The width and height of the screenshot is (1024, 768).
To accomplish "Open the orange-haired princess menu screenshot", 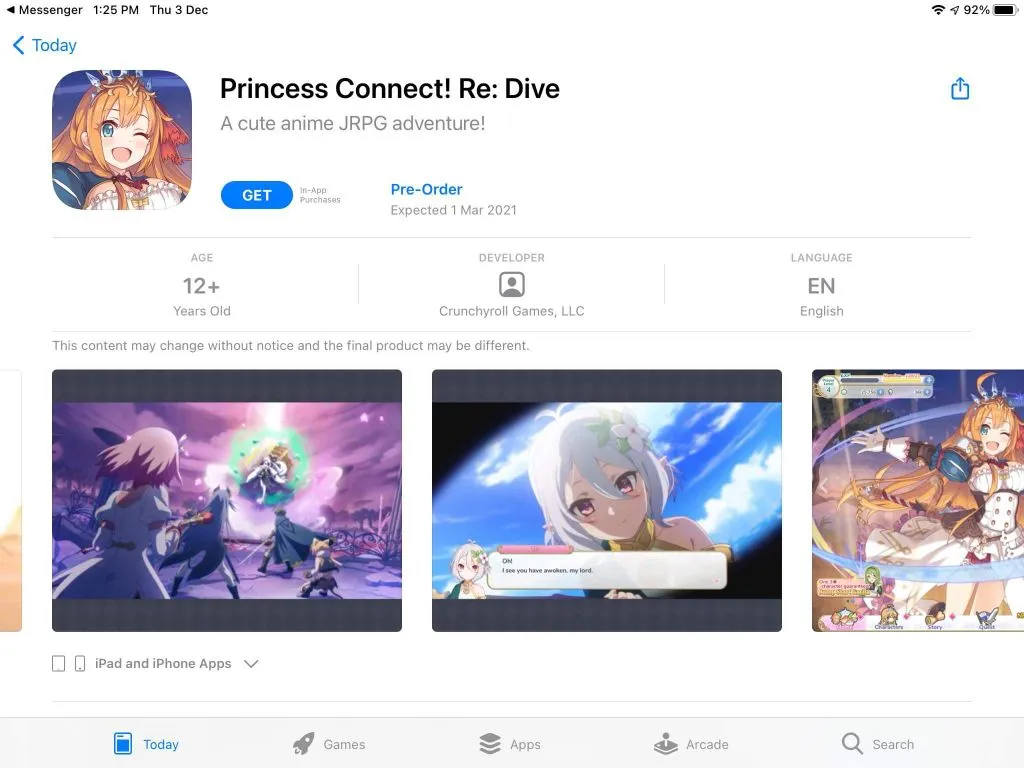I will pyautogui.click(x=917, y=500).
